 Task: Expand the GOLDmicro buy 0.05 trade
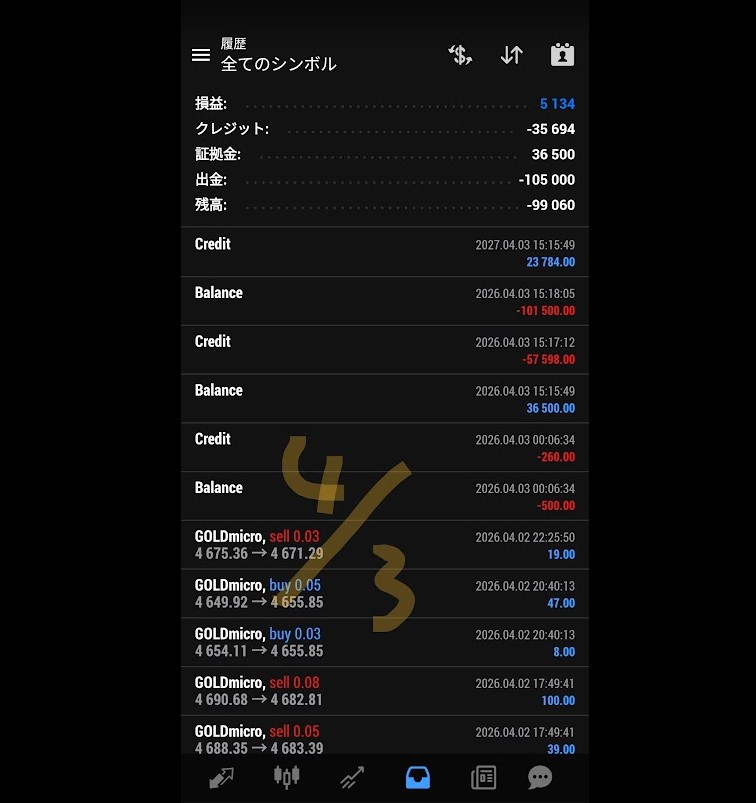385,594
